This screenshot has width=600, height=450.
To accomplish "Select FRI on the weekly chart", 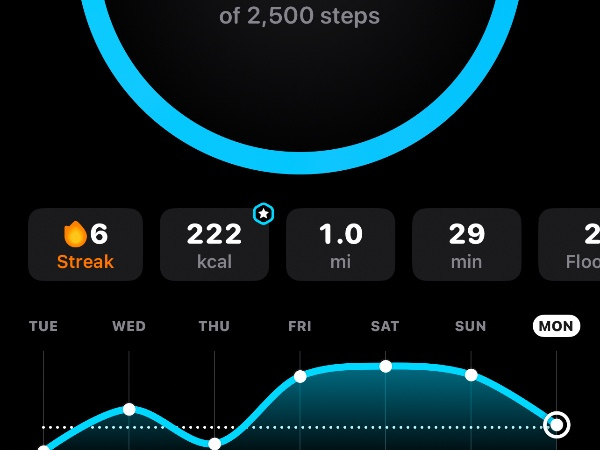I will click(x=300, y=326).
